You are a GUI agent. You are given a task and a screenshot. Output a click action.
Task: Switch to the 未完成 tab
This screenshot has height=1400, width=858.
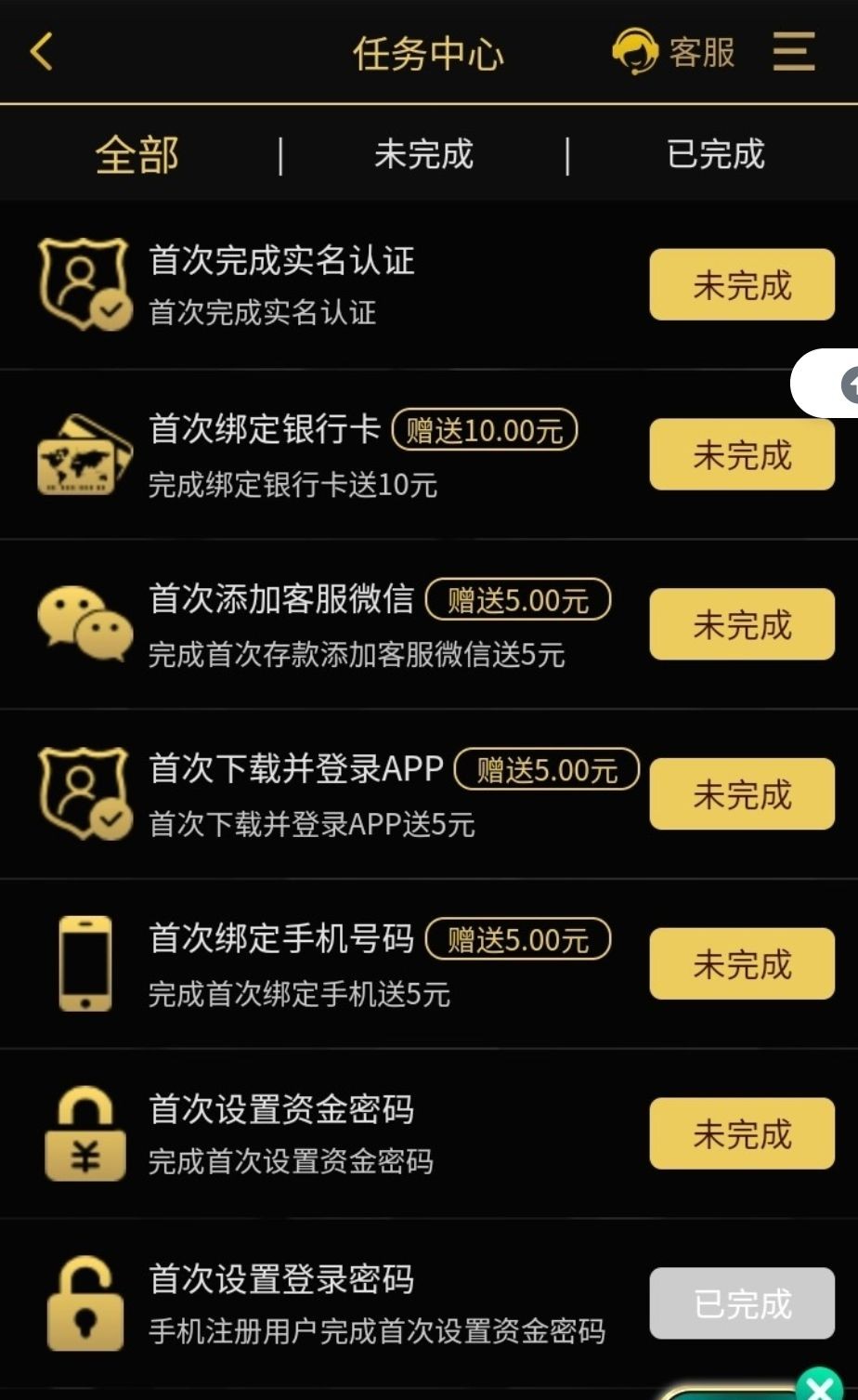coord(423,154)
